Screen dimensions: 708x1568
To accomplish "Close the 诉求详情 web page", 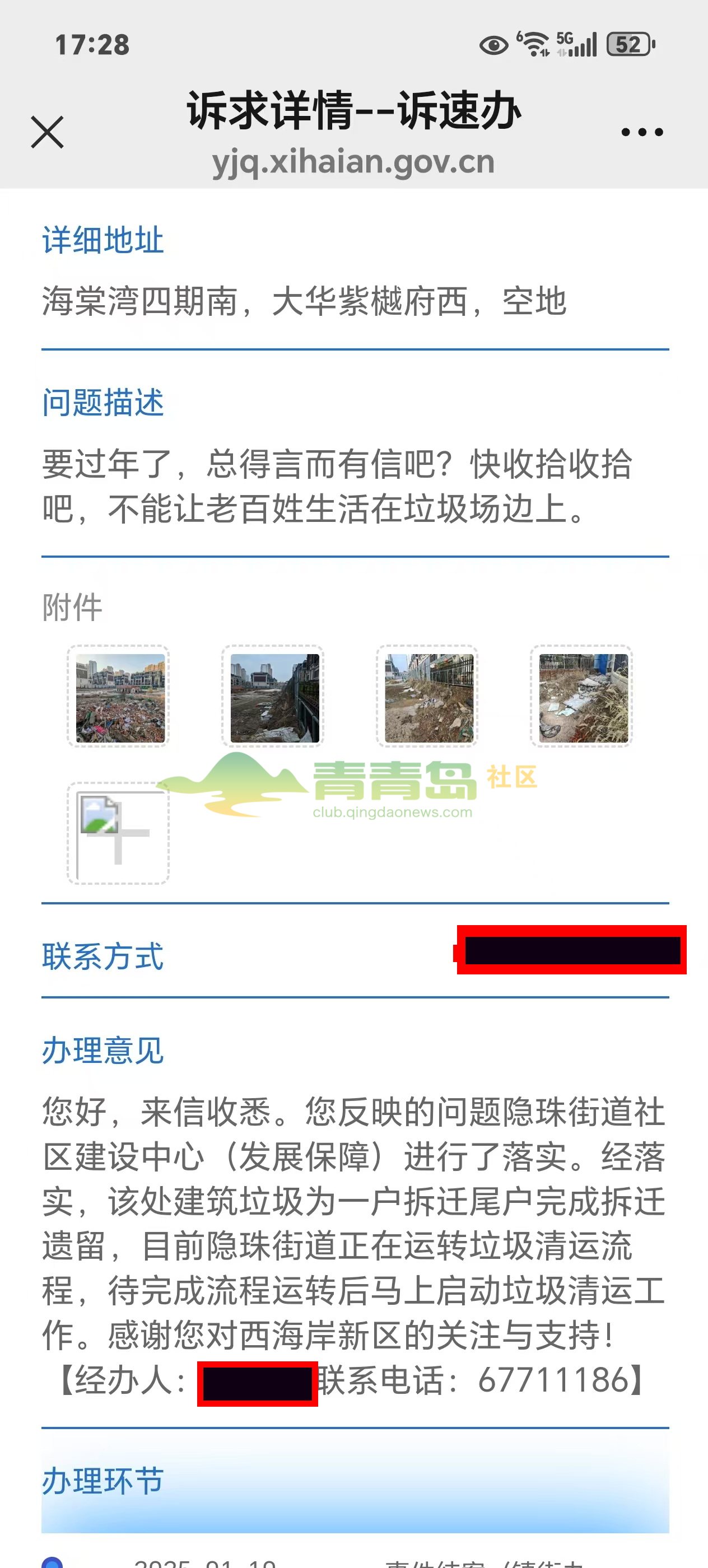I will tap(47, 132).
